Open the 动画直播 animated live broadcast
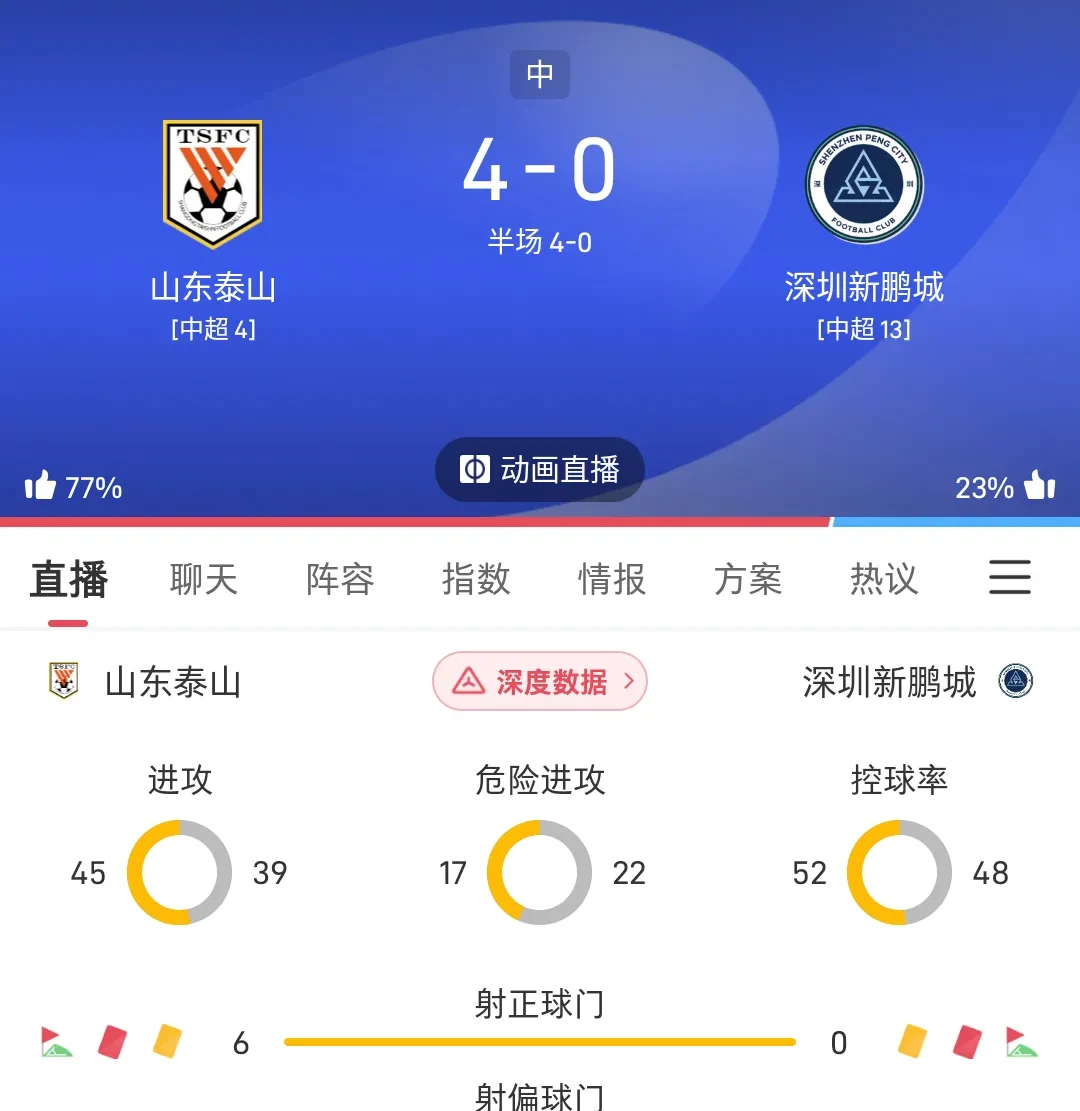 point(539,468)
